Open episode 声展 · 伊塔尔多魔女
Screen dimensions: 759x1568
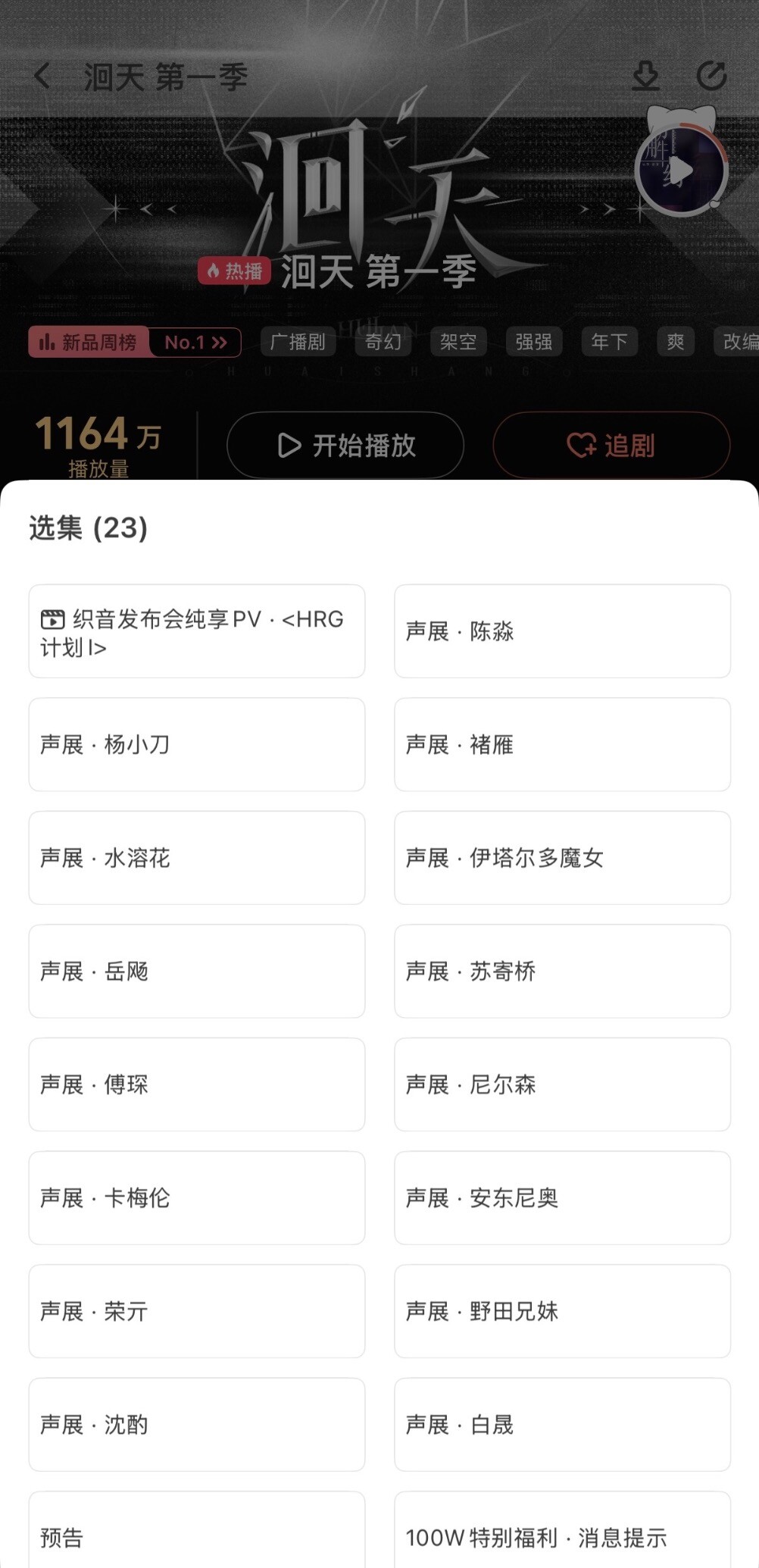[562, 858]
